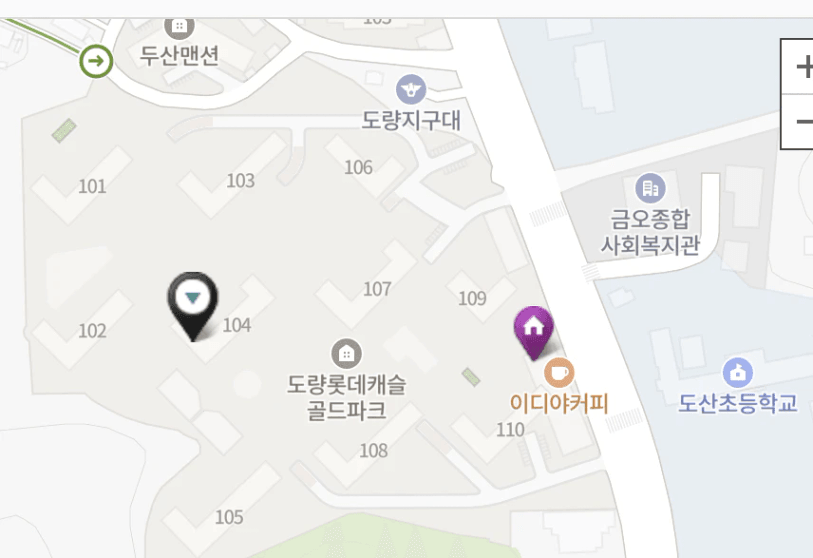Screen dimensions: 813x558
Task: Open 도량롯데캐슬 골드파크 apartment marker
Action: click(346, 352)
